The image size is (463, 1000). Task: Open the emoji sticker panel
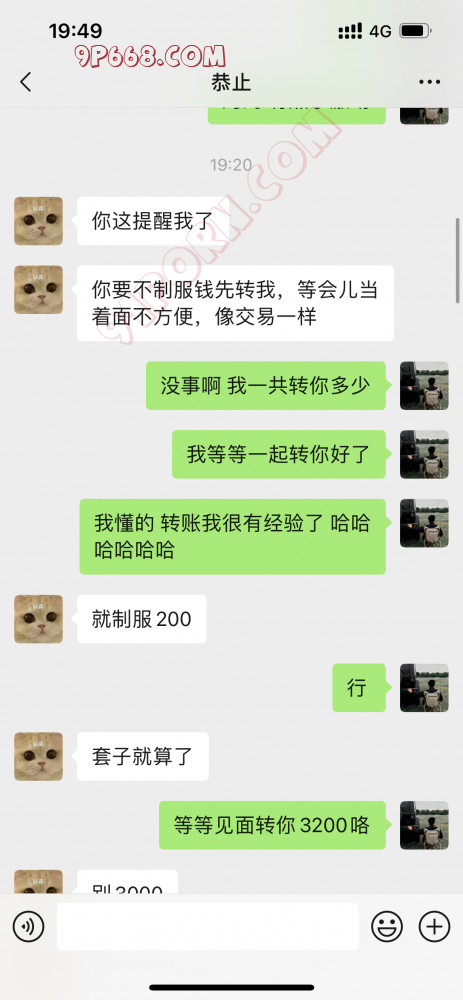387,927
